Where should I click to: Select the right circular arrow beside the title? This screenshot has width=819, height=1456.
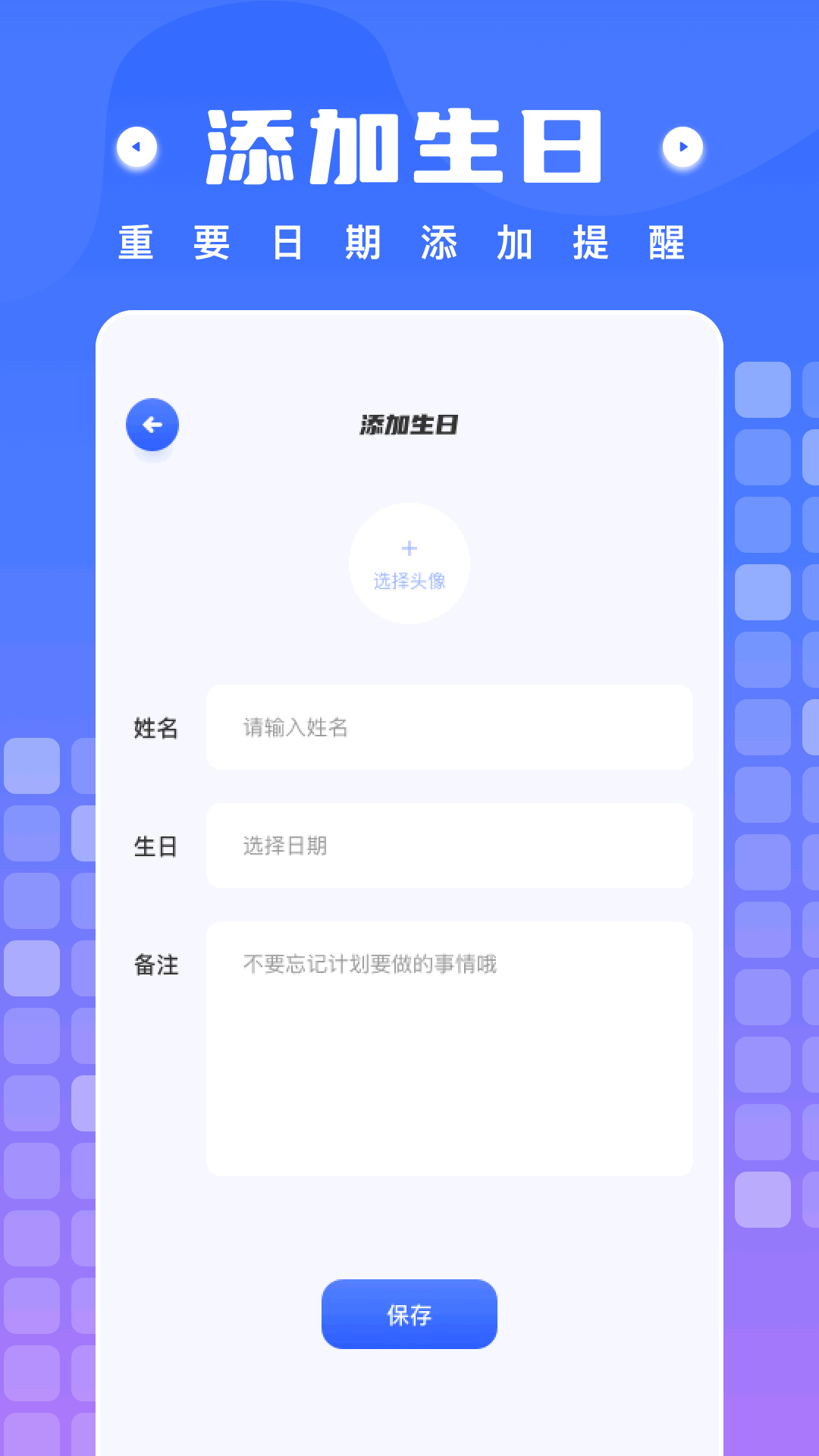click(x=684, y=146)
